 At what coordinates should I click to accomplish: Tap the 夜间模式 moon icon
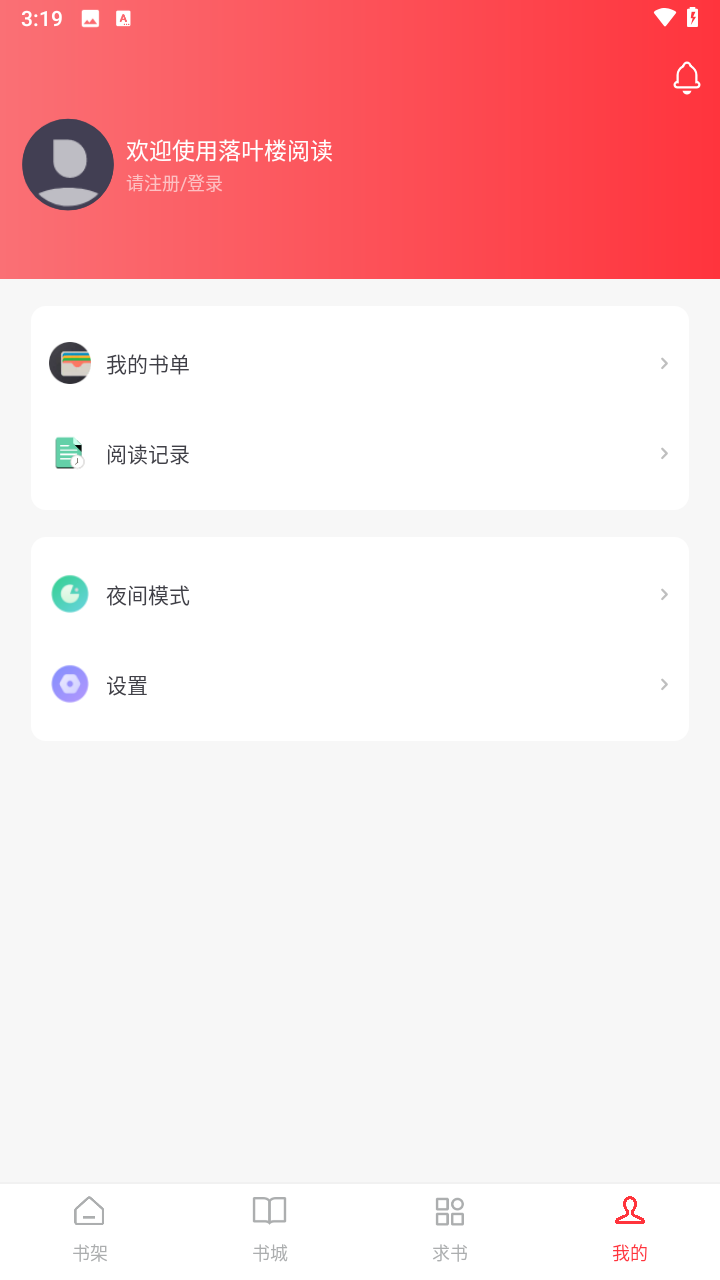coord(69,593)
